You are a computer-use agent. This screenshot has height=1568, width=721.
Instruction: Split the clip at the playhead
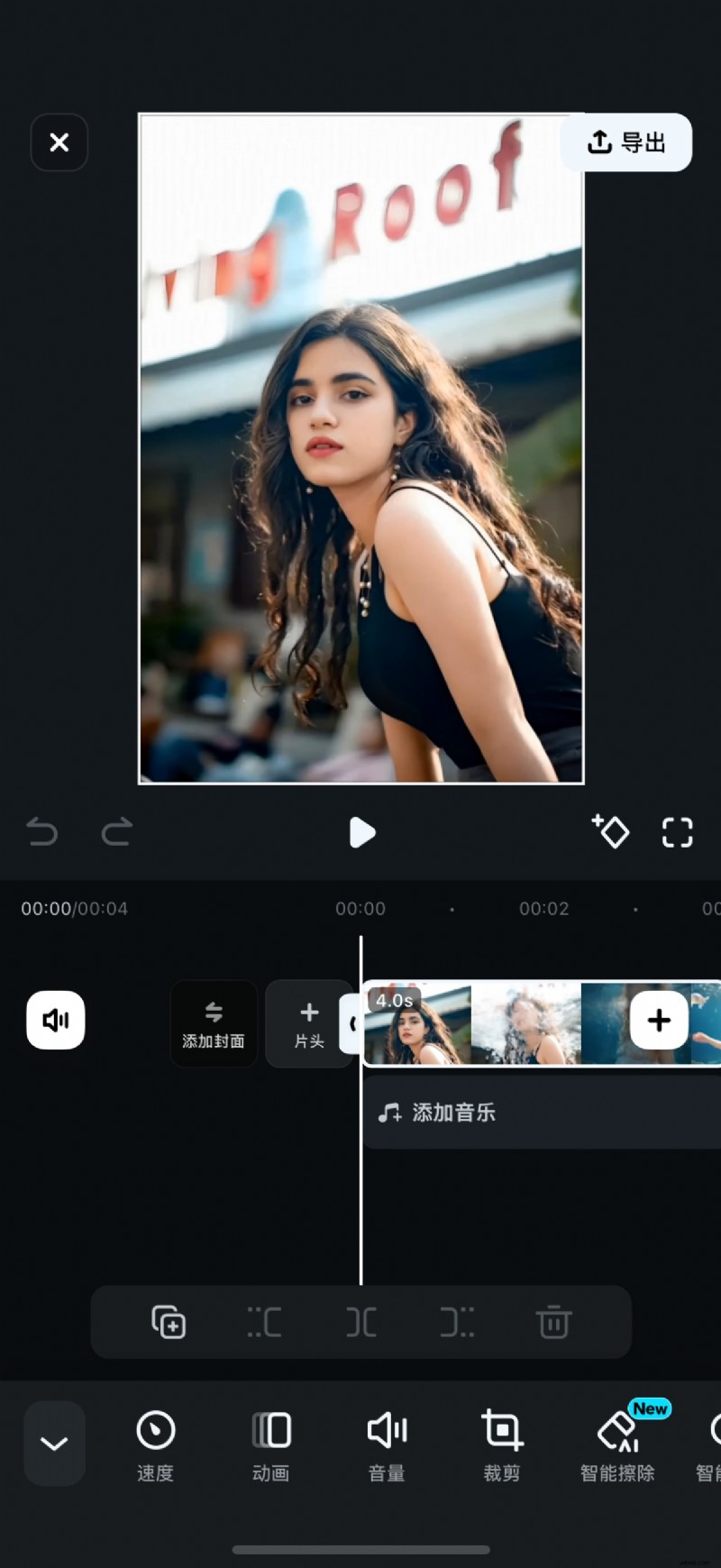tap(360, 1322)
